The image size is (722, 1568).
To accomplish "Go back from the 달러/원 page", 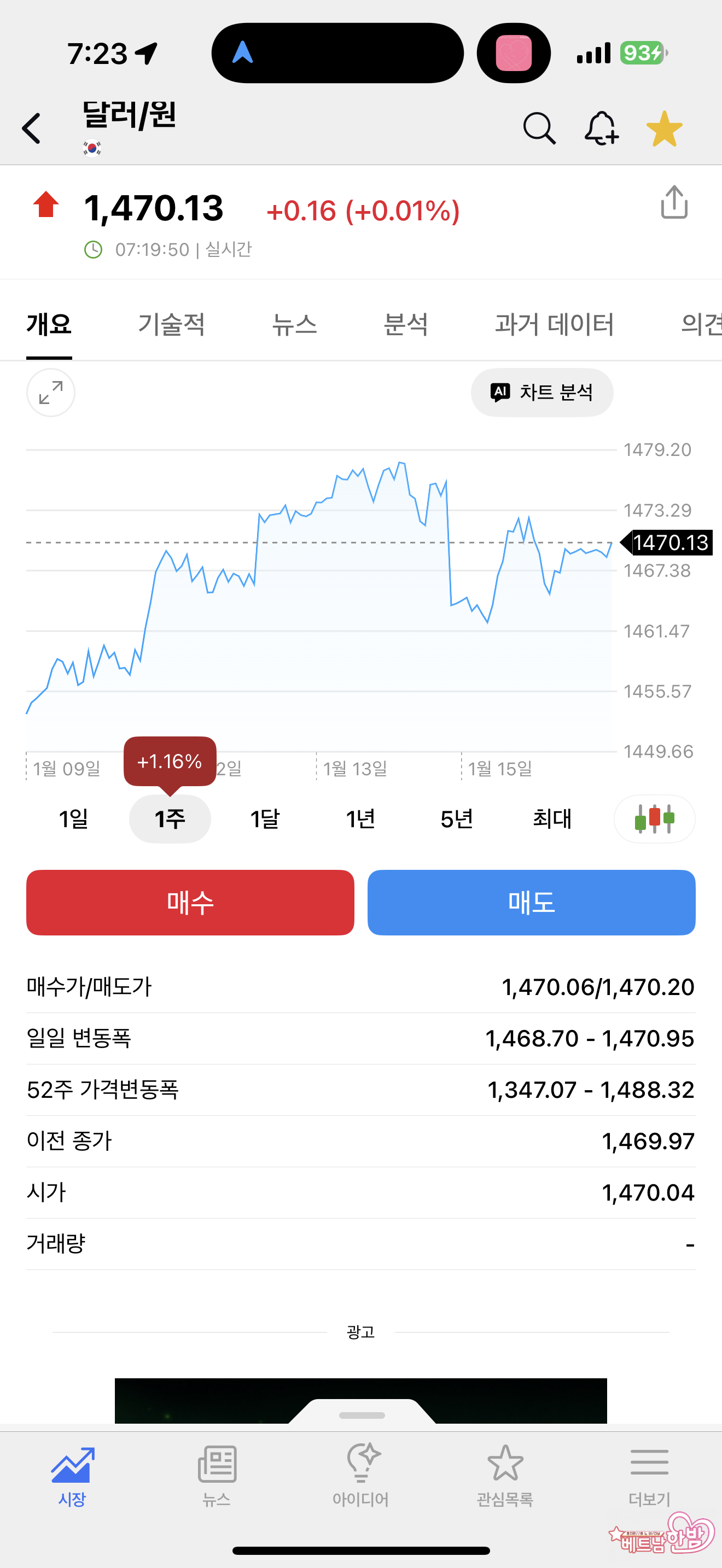I will pyautogui.click(x=32, y=128).
